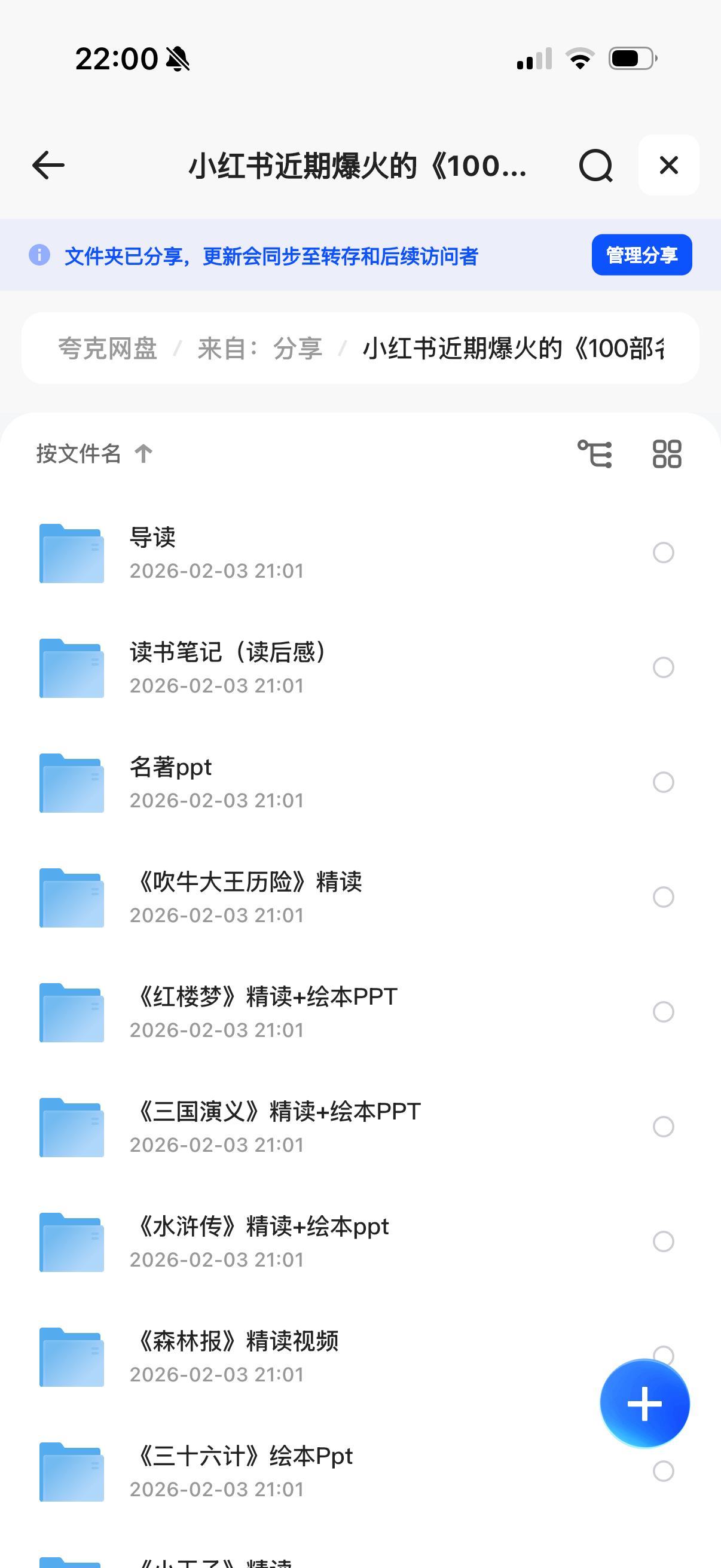721x1568 pixels.
Task: Select the 《吹牛大王历险》精读 folder checkbox
Action: 663,897
